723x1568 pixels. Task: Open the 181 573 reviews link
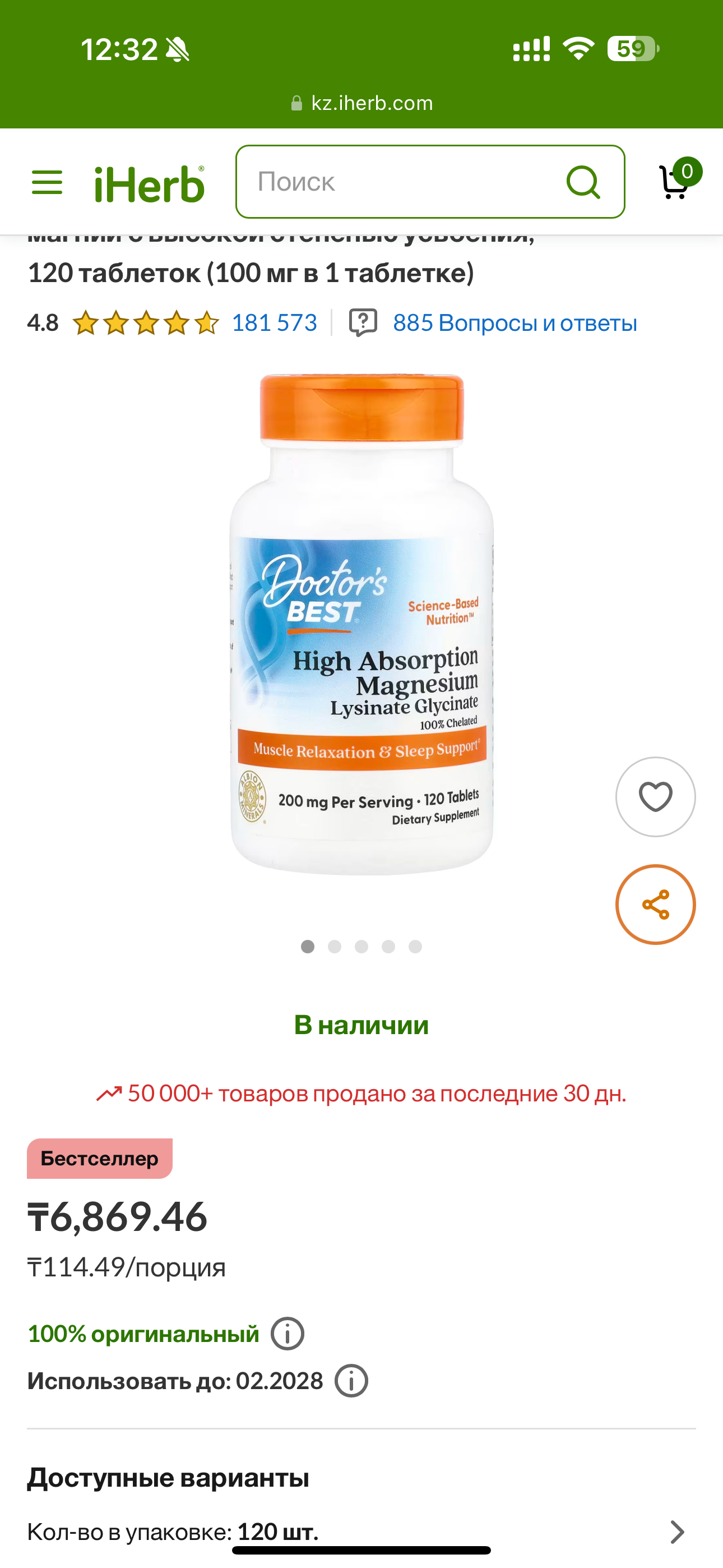coord(274,322)
